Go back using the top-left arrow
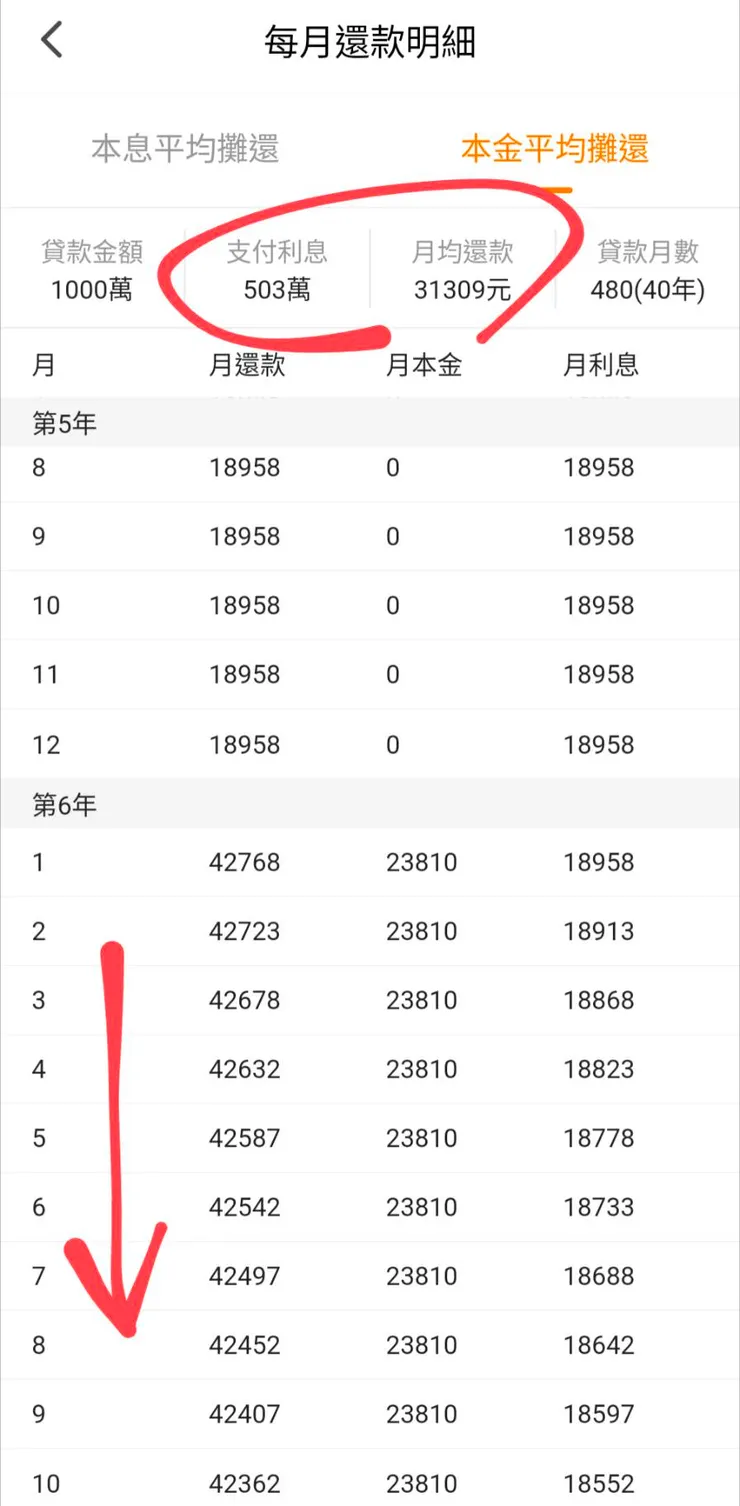 tap(52, 41)
